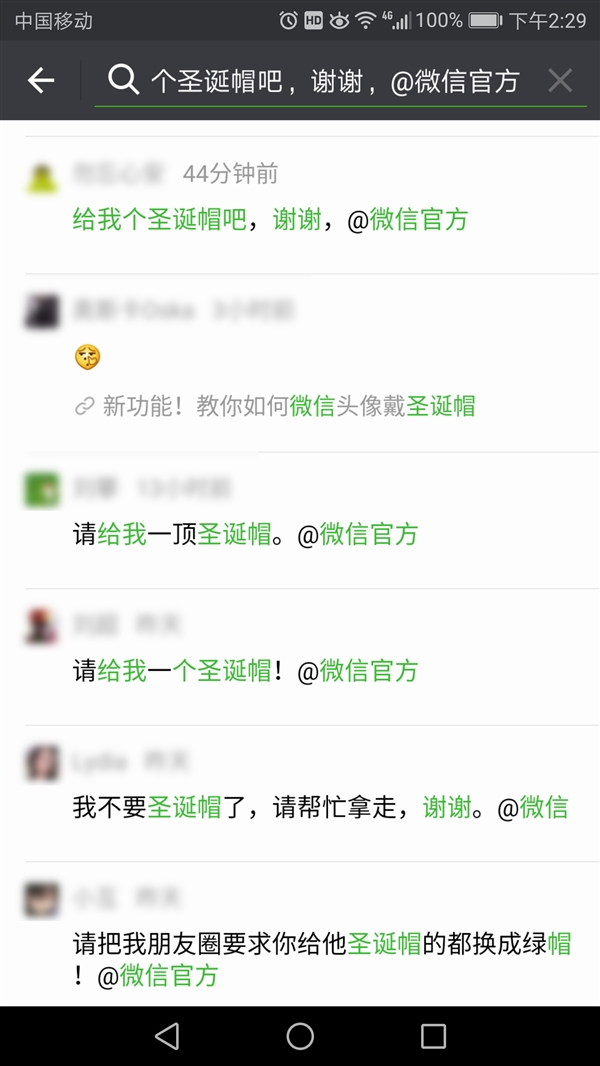This screenshot has width=600, height=1066.
Task: Go back using the top-left arrow
Action: [x=41, y=81]
